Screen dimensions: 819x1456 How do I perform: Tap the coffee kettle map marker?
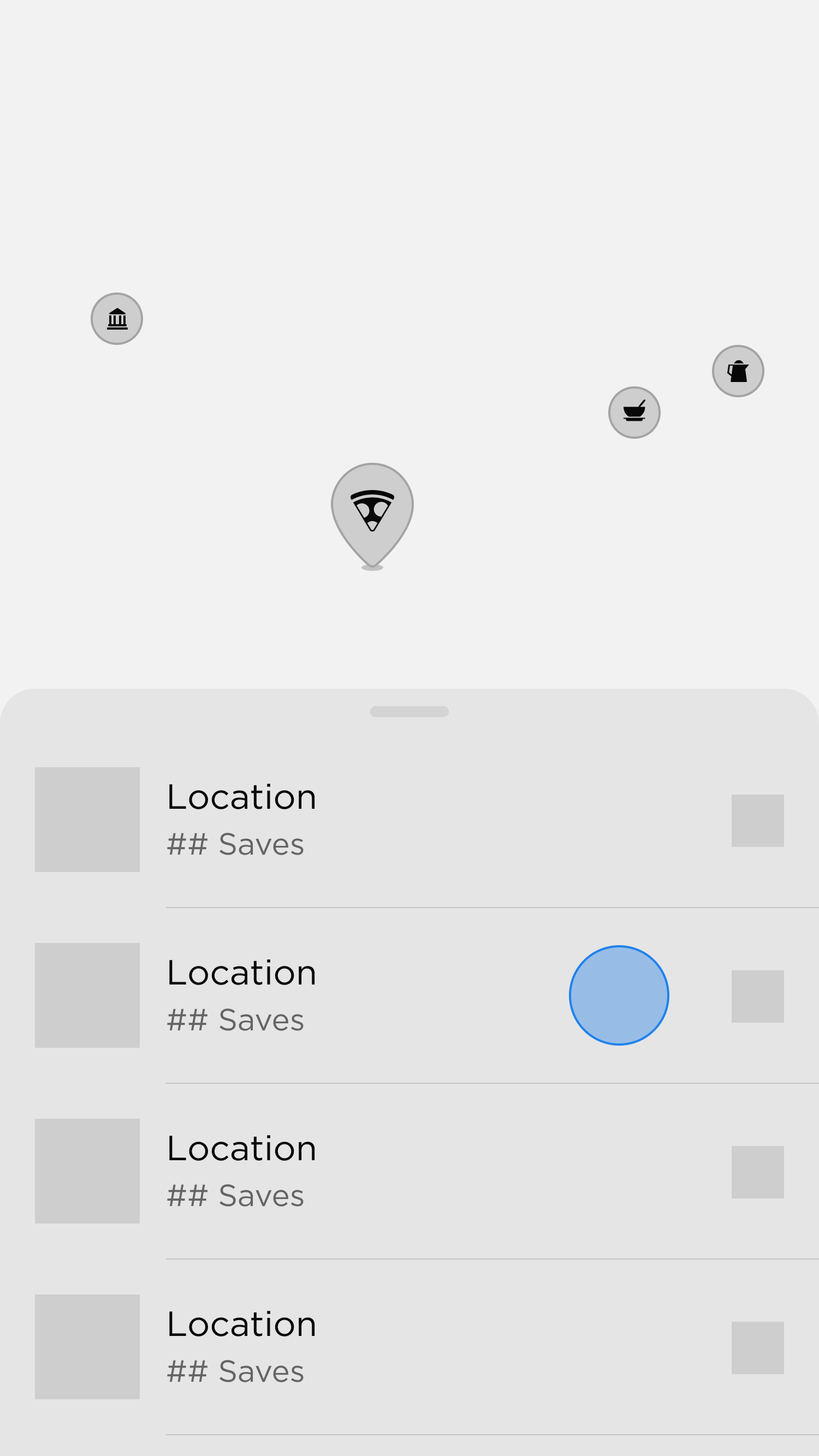tap(738, 371)
